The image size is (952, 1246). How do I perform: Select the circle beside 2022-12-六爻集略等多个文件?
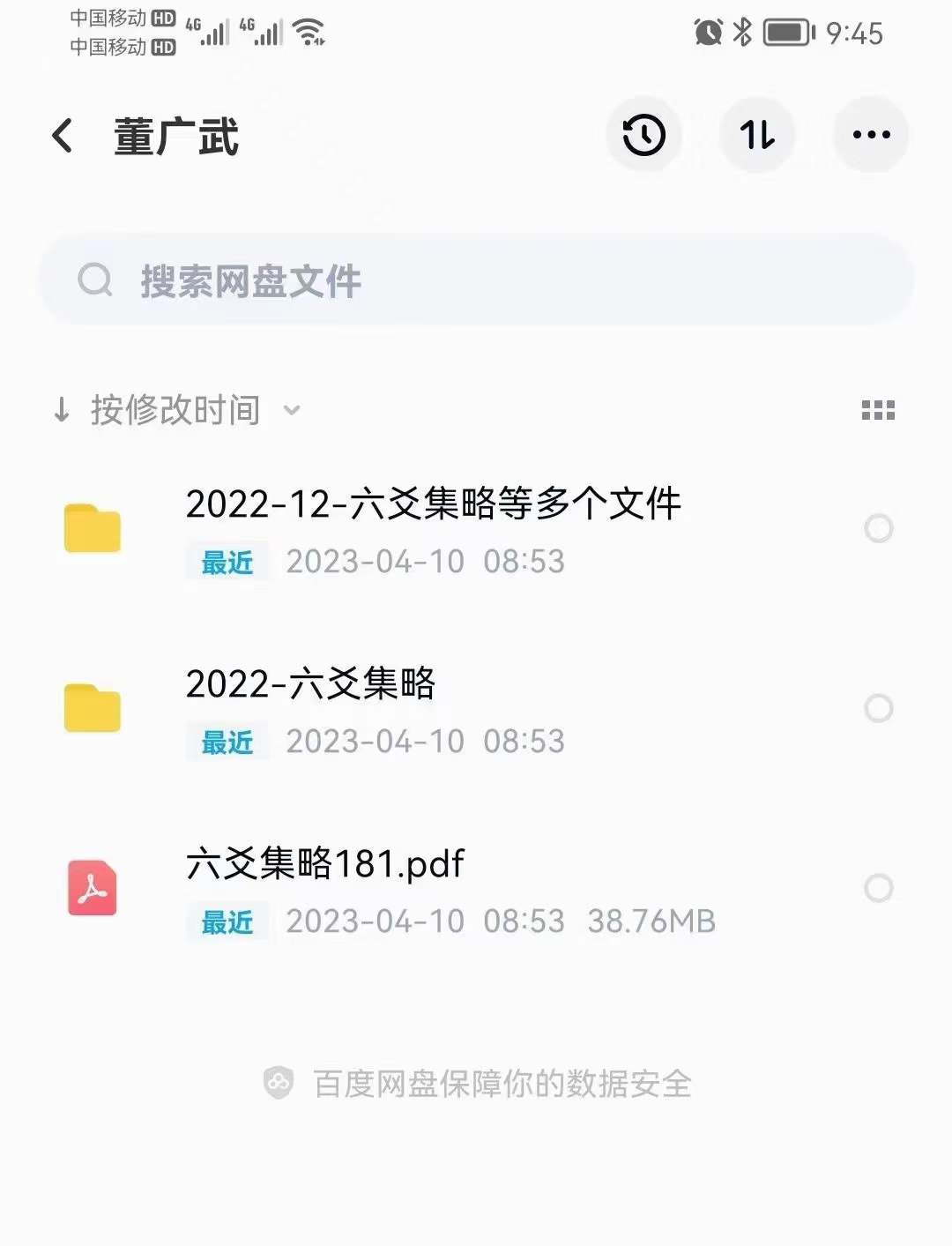(879, 526)
